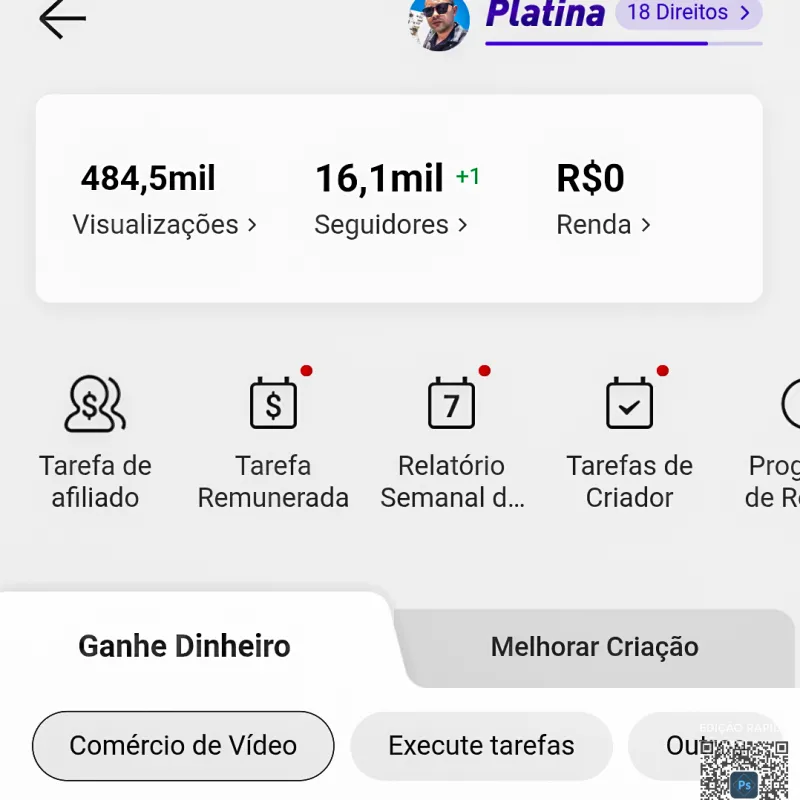Tap the profile avatar photo
This screenshot has width=800, height=800.
439,22
